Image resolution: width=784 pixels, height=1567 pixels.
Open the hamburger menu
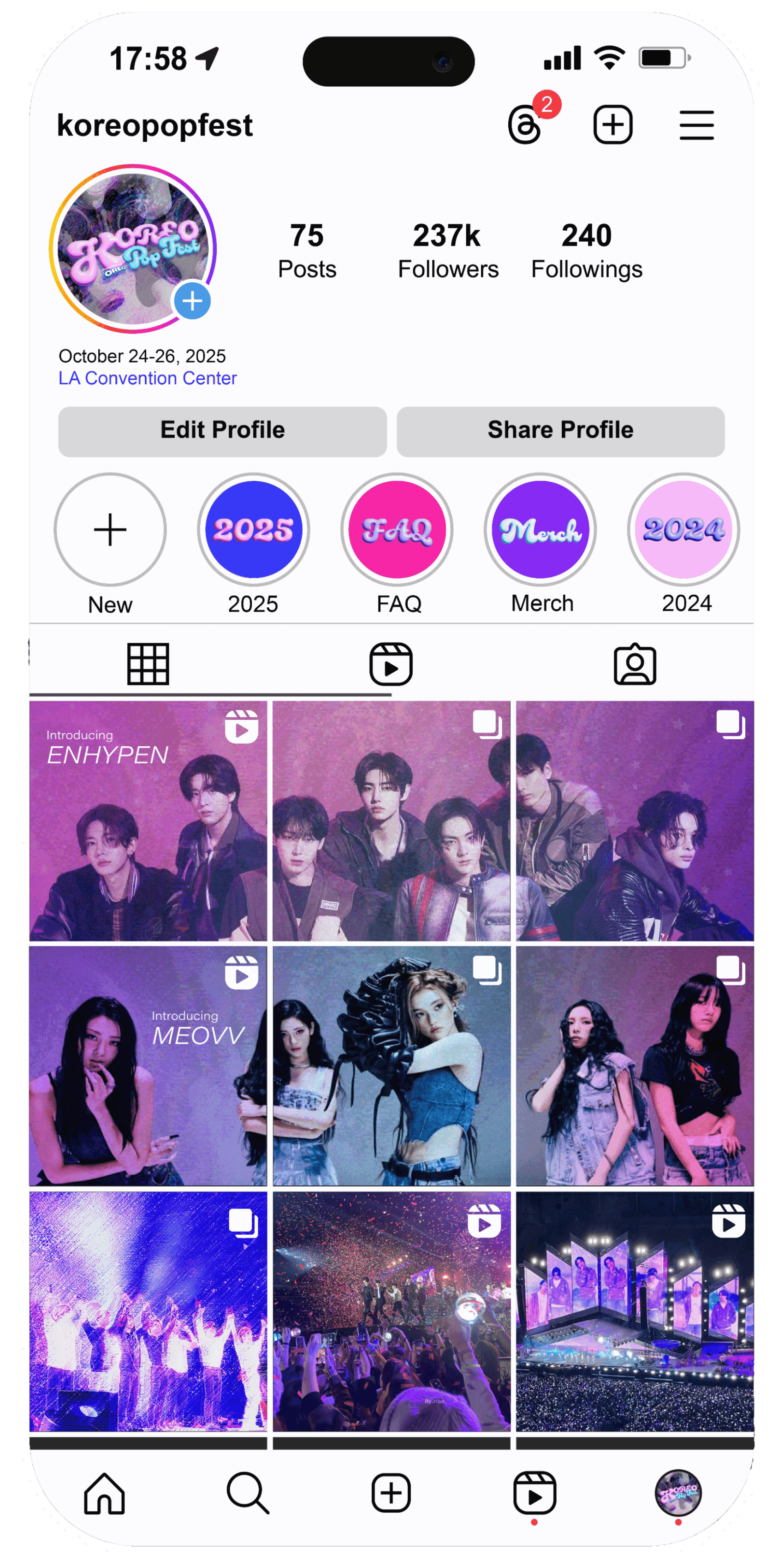pos(696,125)
